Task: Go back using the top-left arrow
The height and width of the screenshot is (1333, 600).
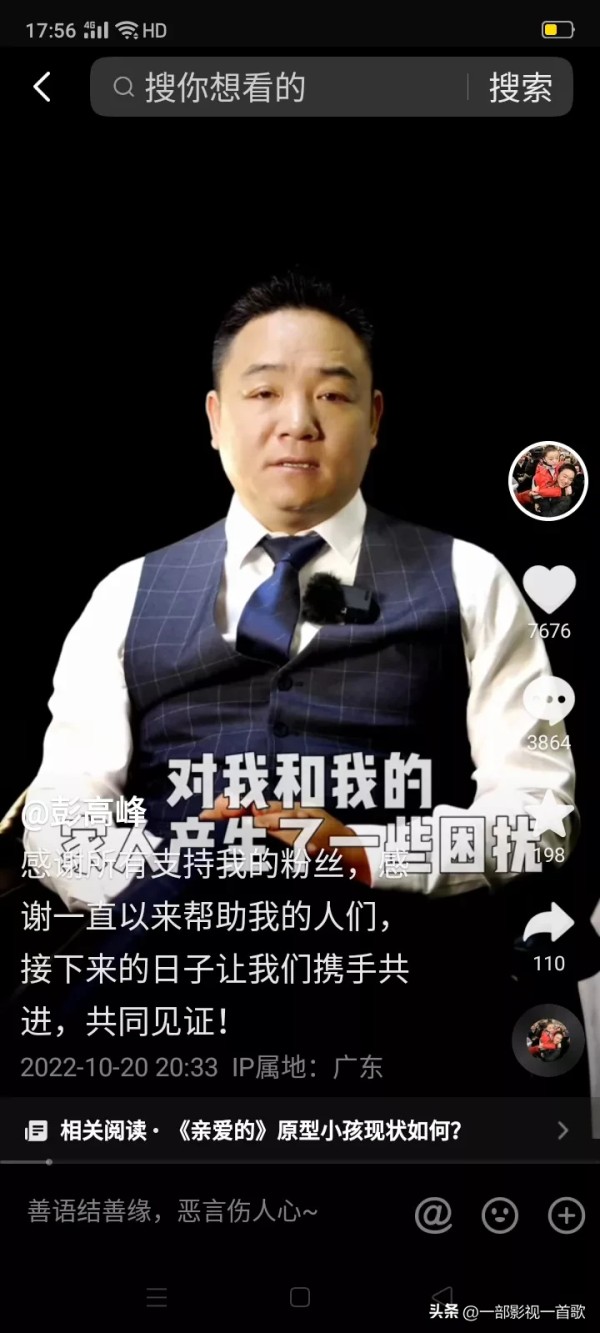Action: pos(42,87)
